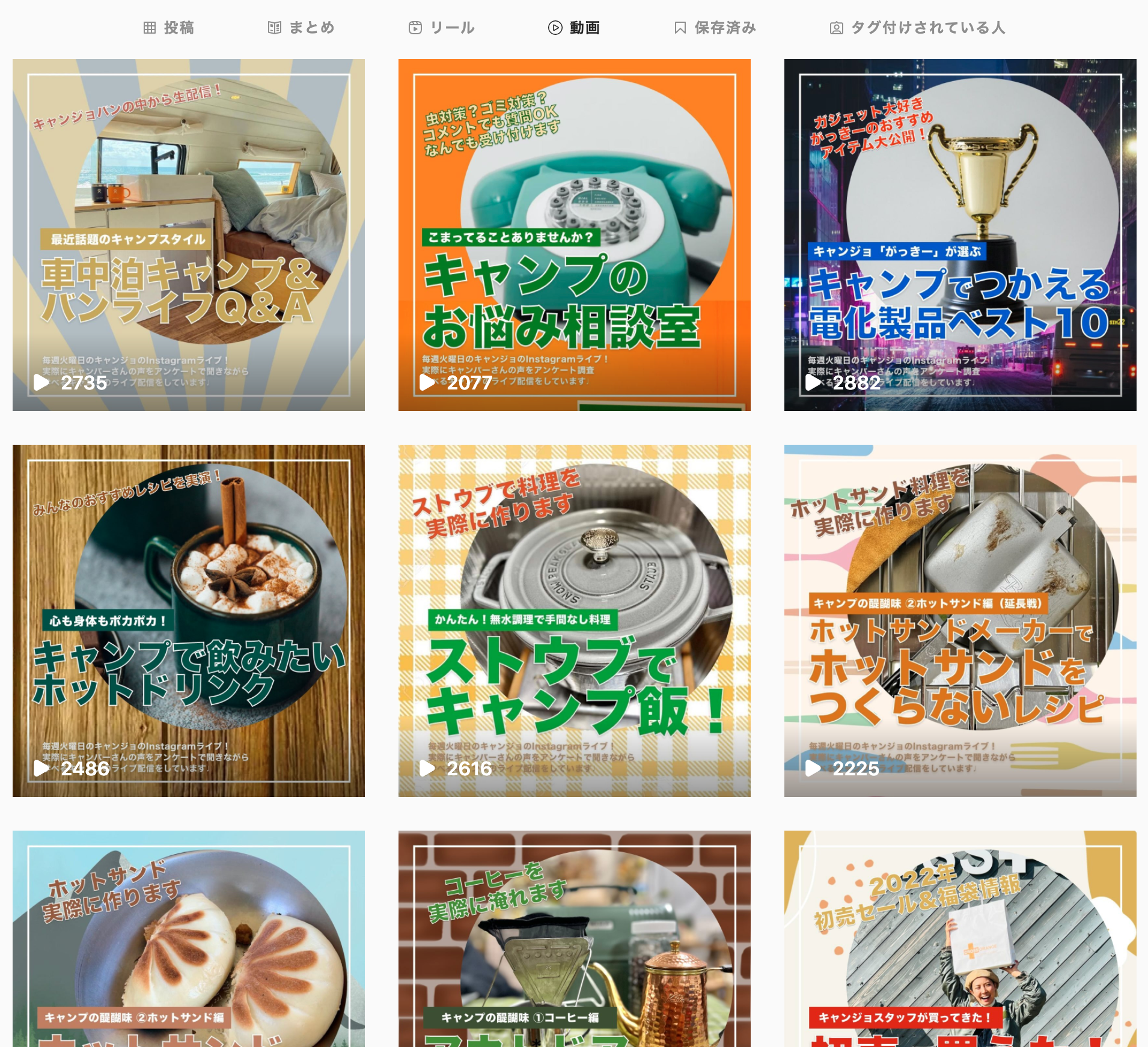1148x1047 pixels.
Task: Open the 車中泊キャンプ&バンライフQ&A video
Action: [x=189, y=235]
